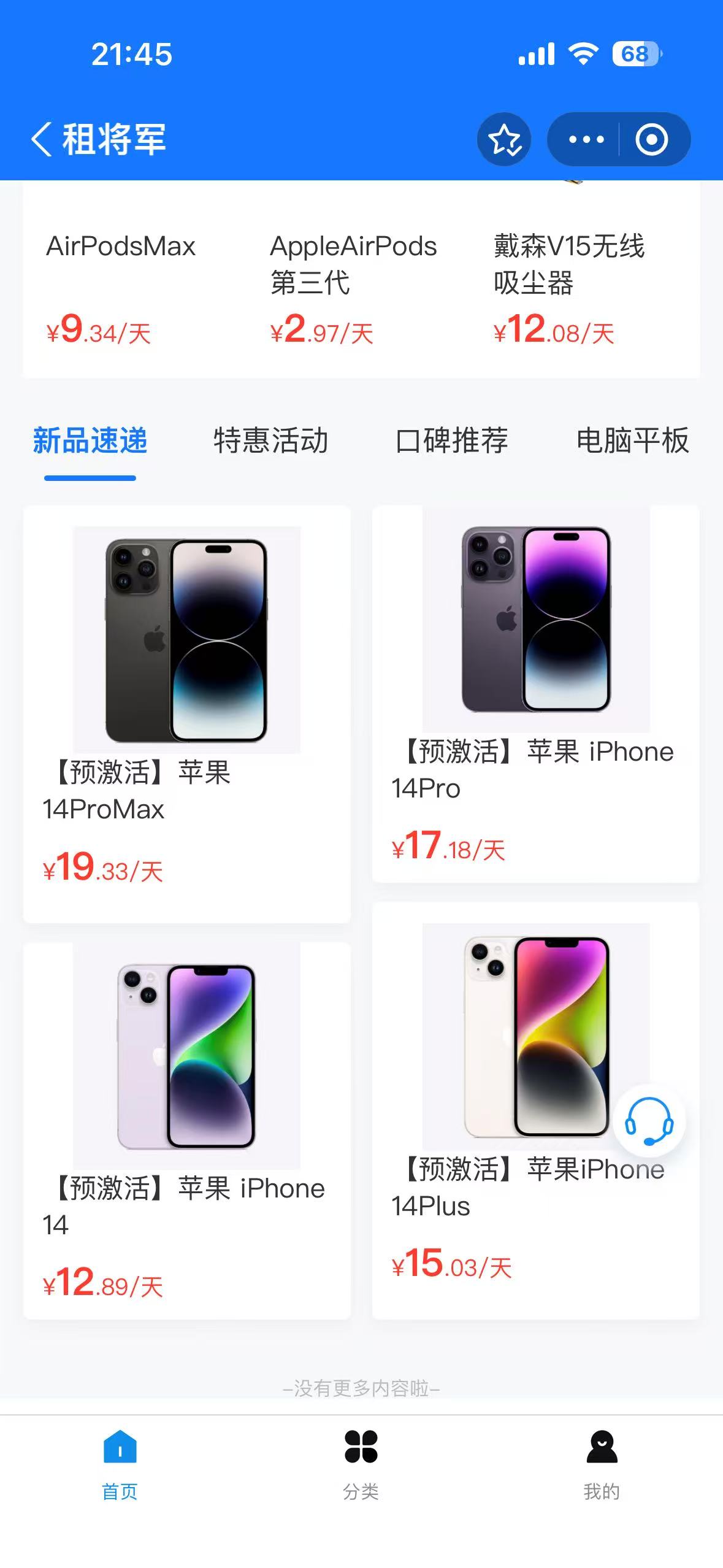Screen dimensions: 723x1568
Task: Select the 电脑平板 tab
Action: coord(632,440)
